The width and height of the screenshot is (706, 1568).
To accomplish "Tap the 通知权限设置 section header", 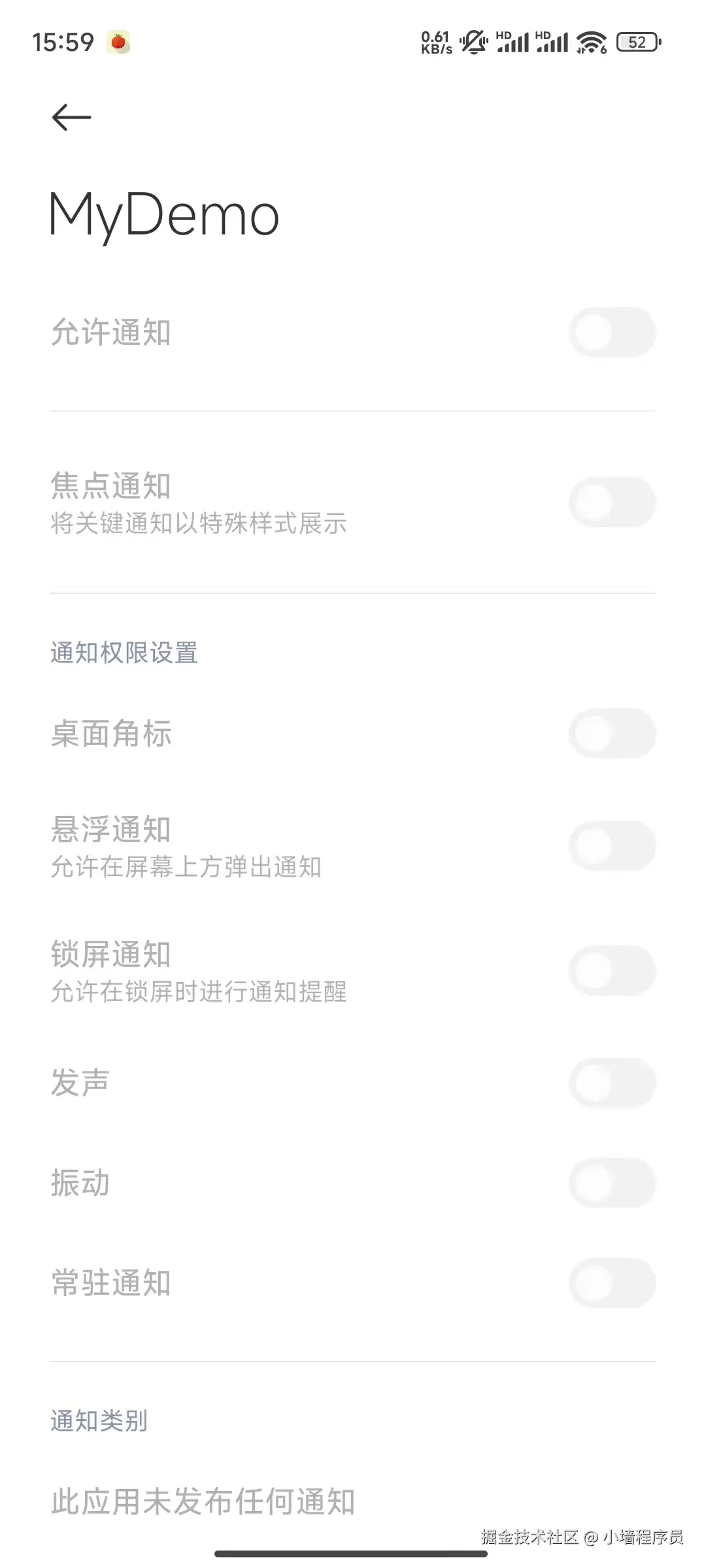I will 125,653.
